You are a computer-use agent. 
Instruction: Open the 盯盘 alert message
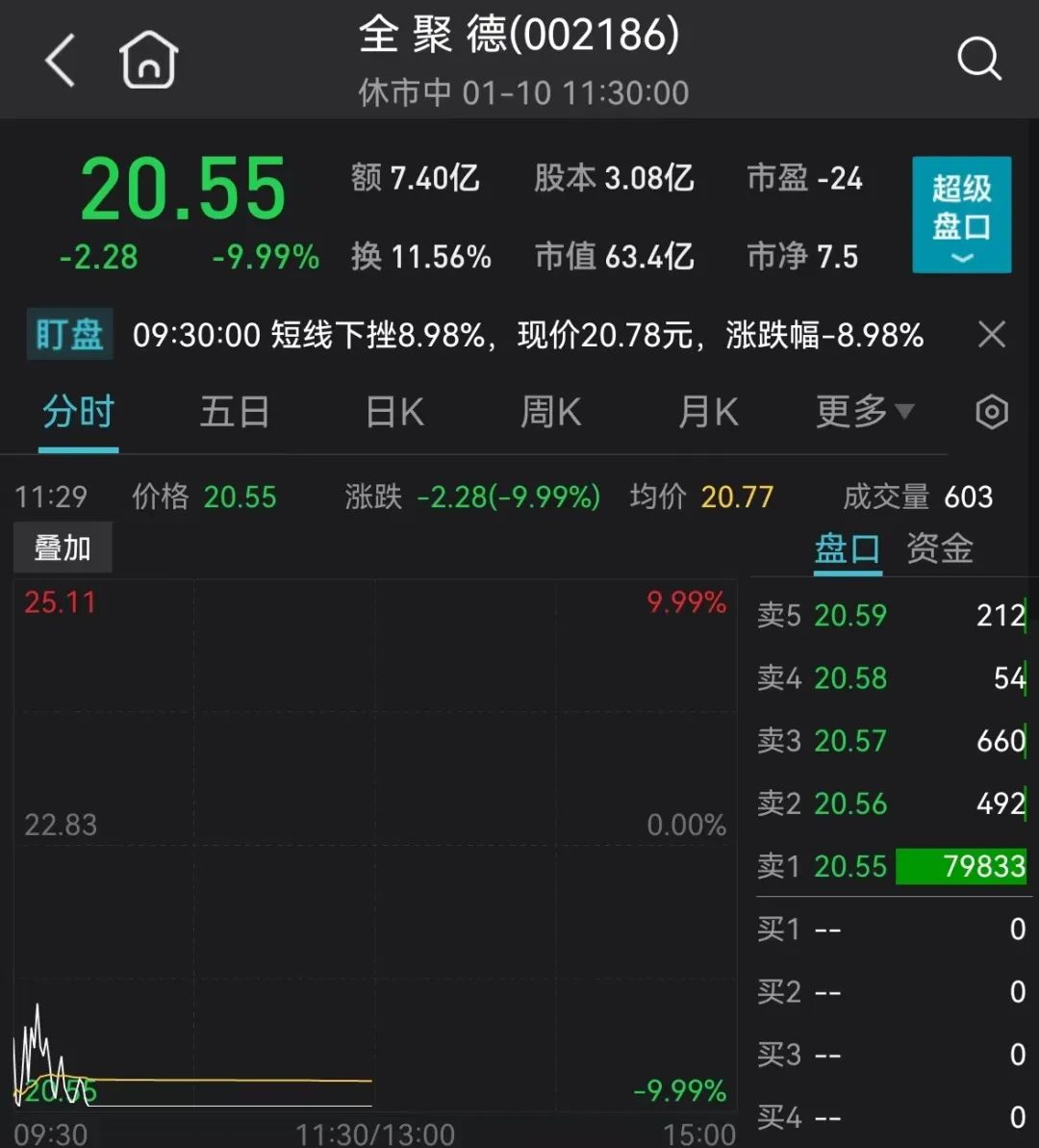pyautogui.click(x=527, y=335)
